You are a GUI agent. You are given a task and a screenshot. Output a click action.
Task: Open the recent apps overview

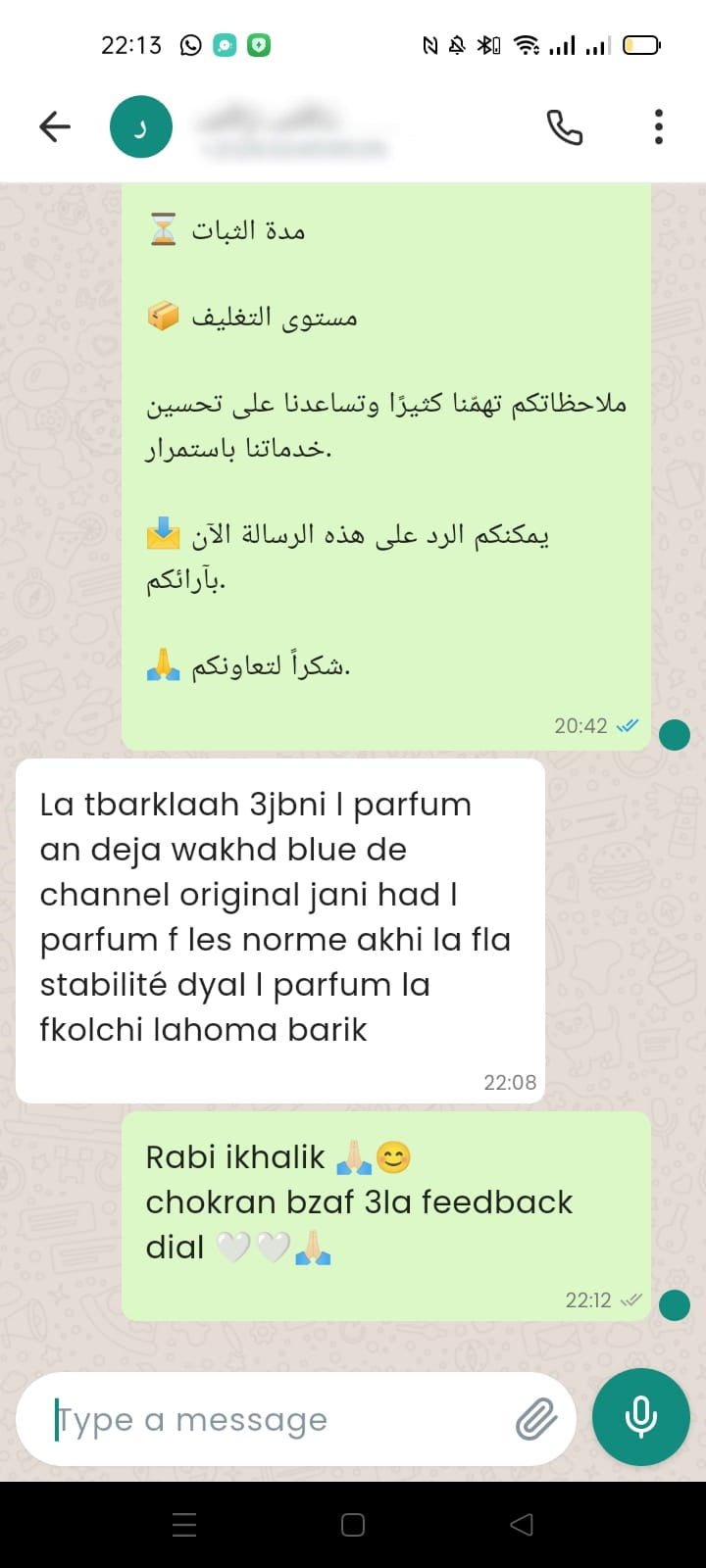click(184, 1524)
